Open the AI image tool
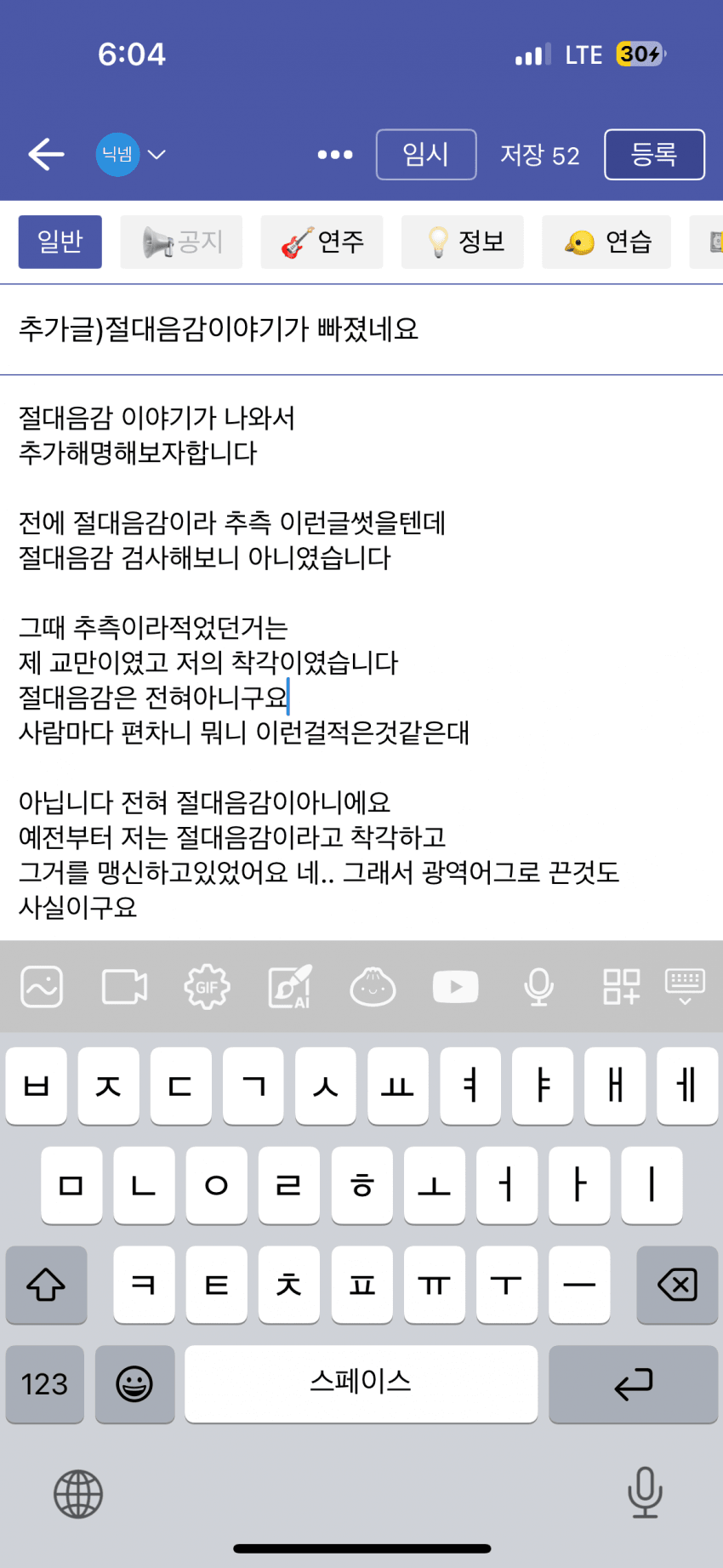The width and height of the screenshot is (723, 1568). point(290,987)
